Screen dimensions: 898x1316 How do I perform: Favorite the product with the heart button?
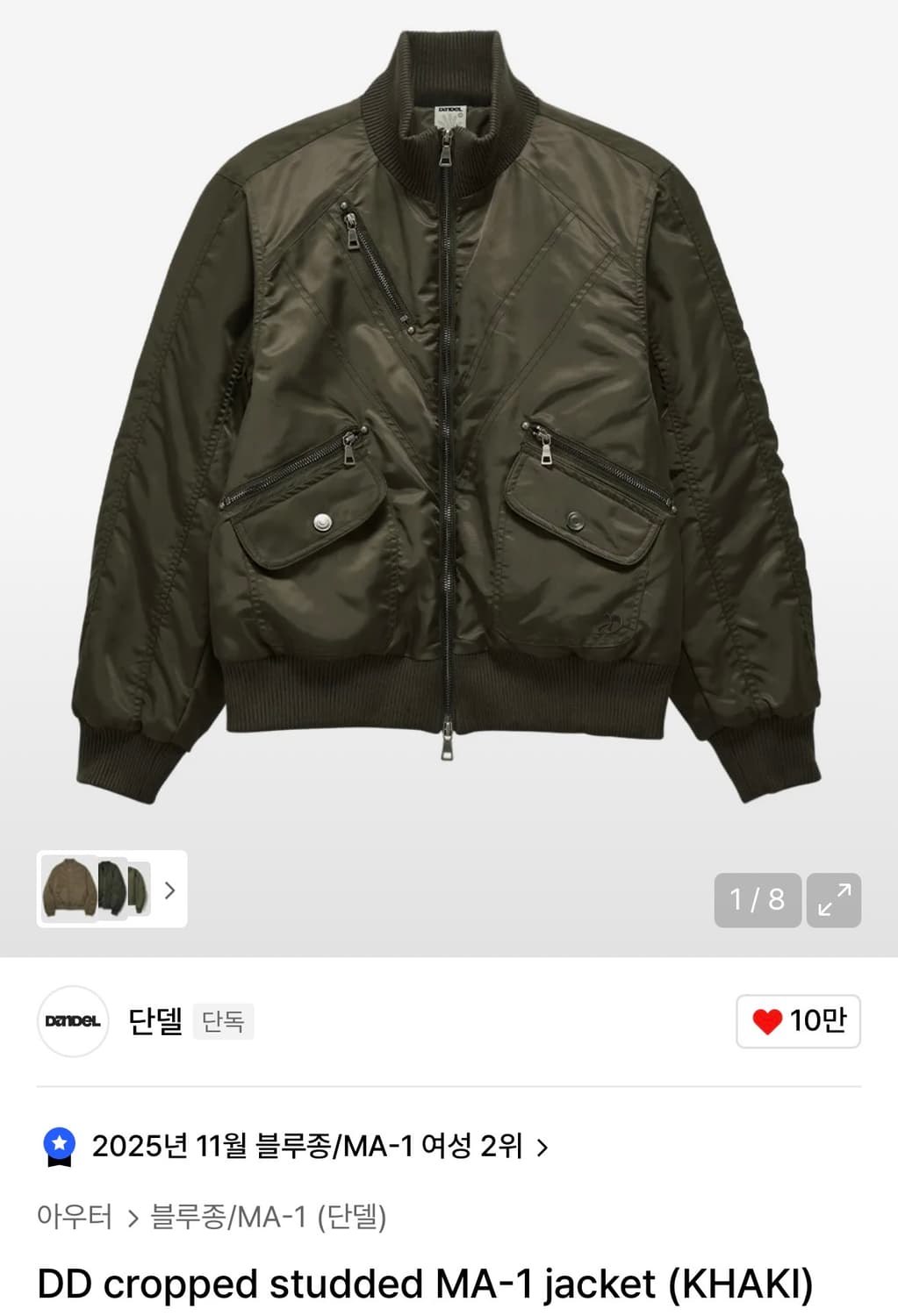pyautogui.click(x=797, y=1021)
